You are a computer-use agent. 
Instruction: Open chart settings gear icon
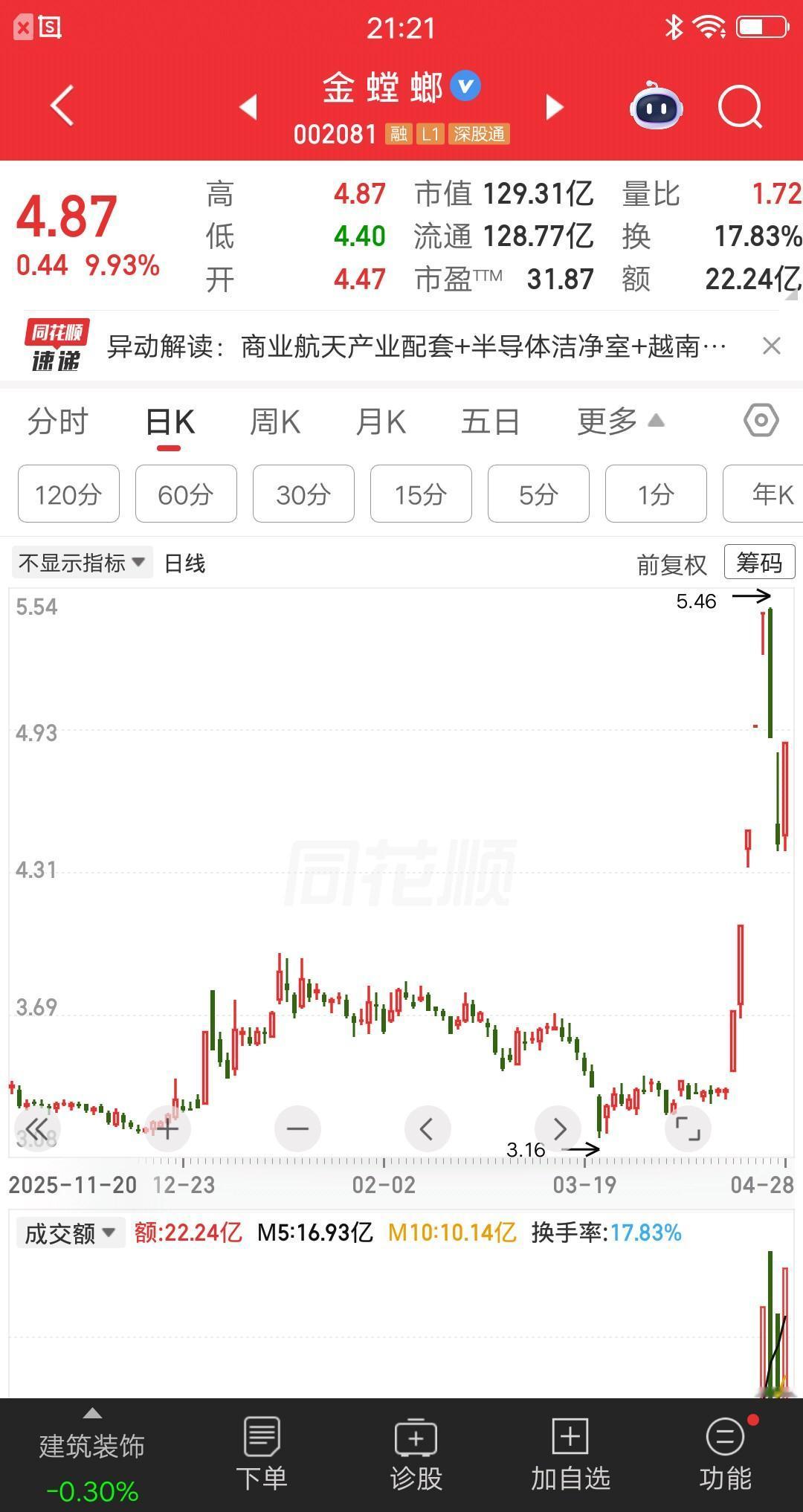coord(760,421)
